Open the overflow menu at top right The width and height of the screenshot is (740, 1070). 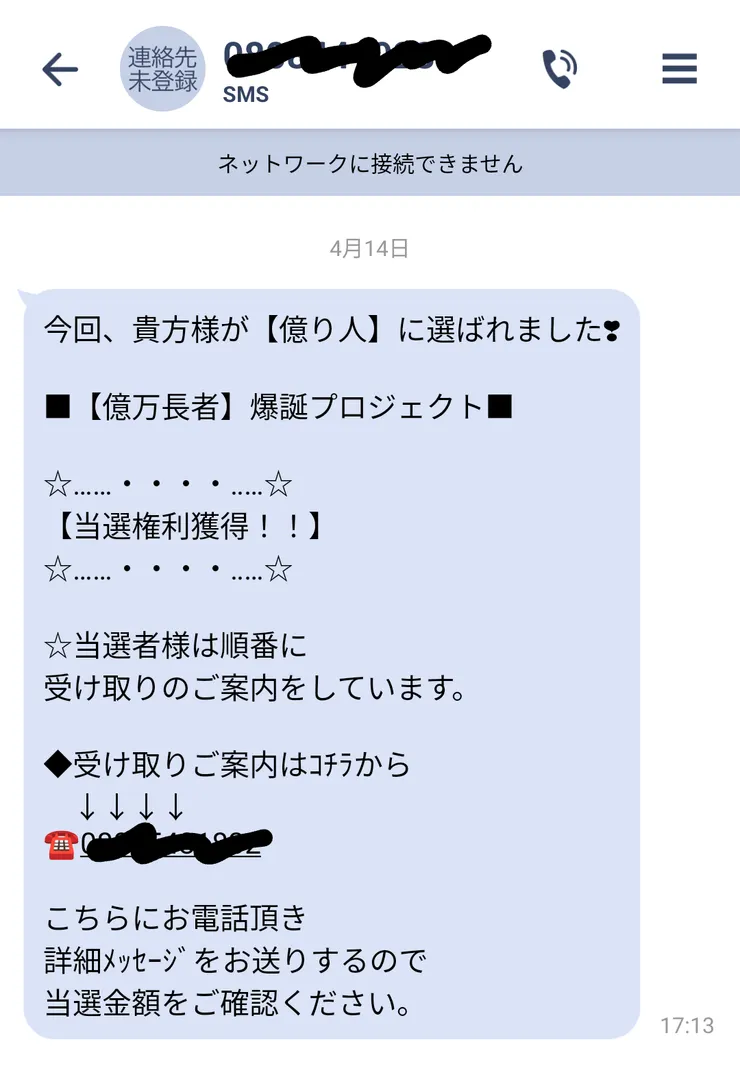point(679,68)
